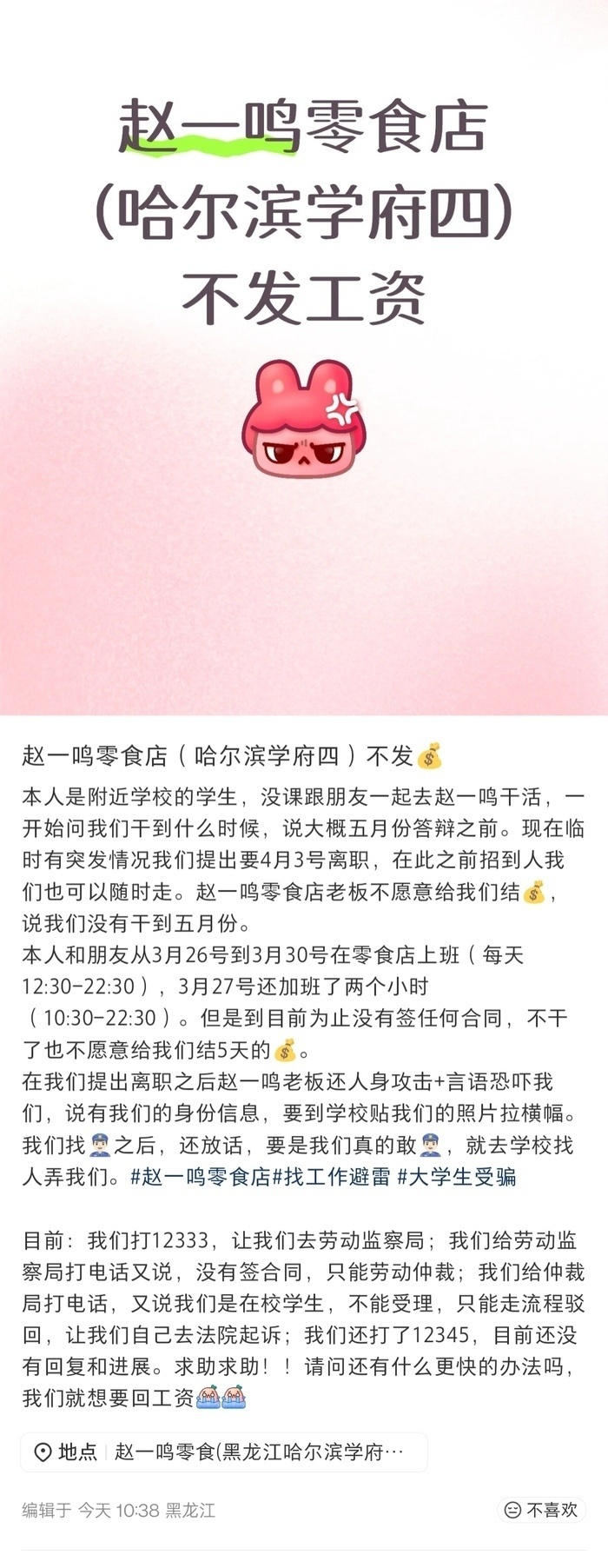608x1568 pixels.
Task: View the post cover image in full
Action: [304, 356]
